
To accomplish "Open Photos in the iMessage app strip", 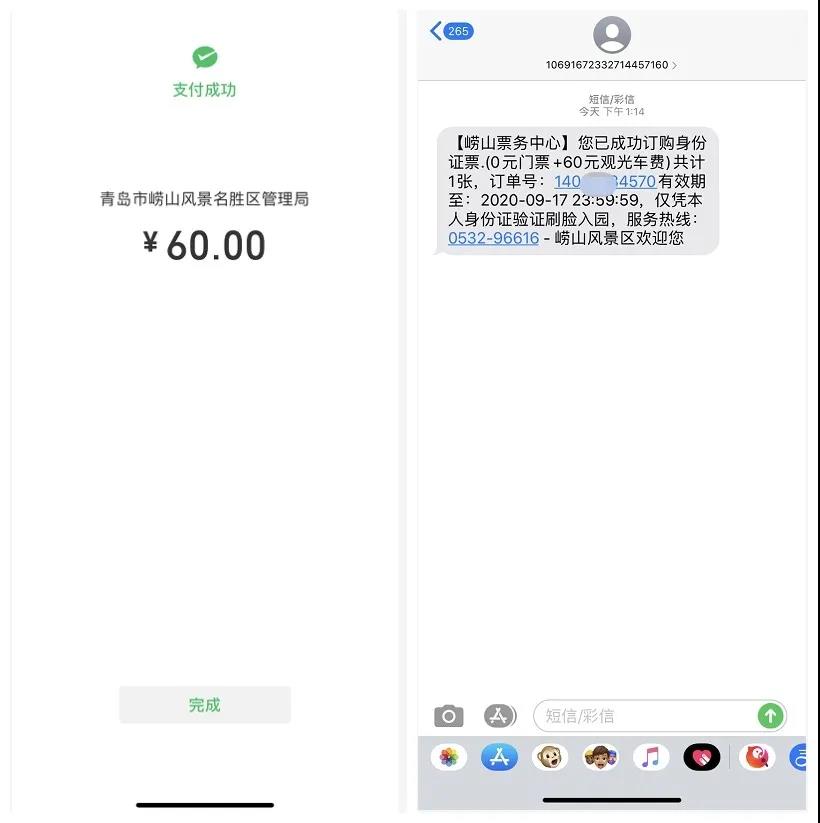I will pyautogui.click(x=449, y=757).
